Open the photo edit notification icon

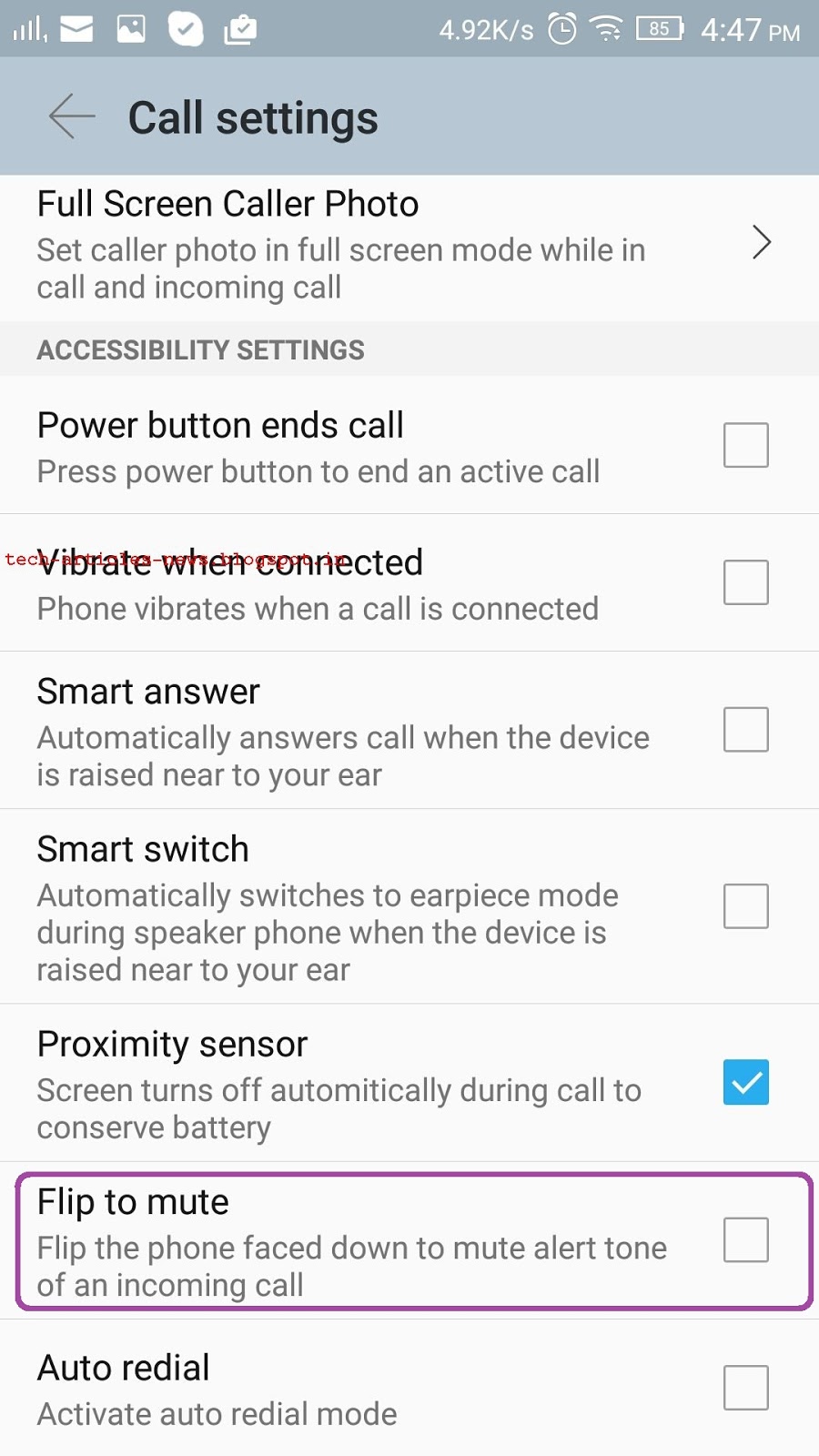(240, 28)
